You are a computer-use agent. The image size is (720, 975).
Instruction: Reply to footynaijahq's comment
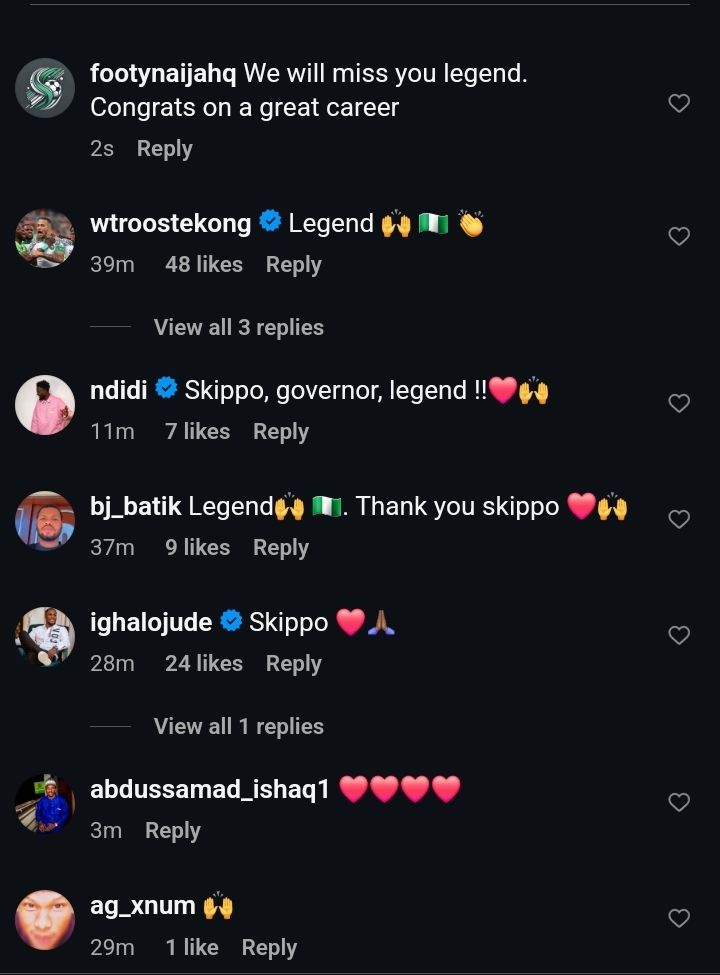(x=164, y=149)
